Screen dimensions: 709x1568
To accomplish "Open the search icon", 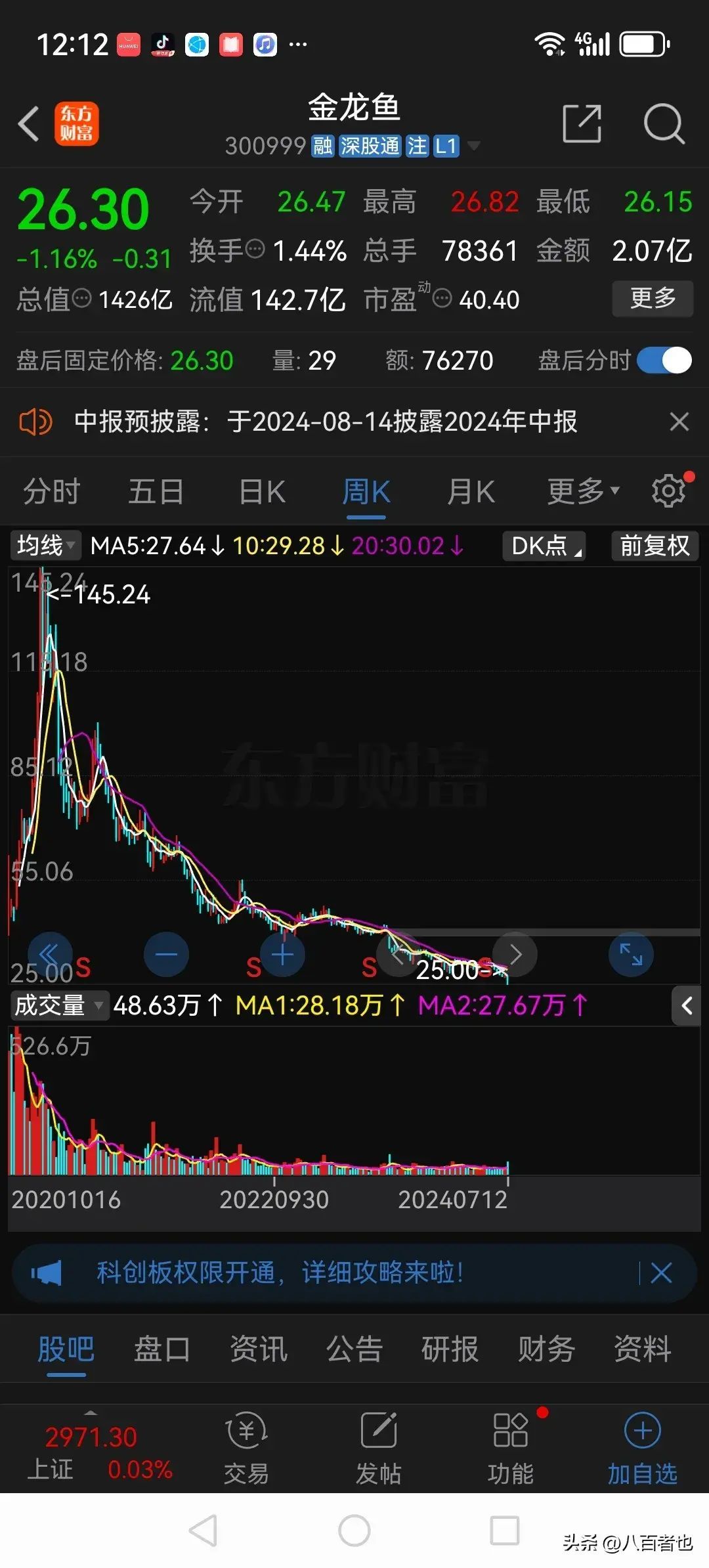I will [x=664, y=123].
